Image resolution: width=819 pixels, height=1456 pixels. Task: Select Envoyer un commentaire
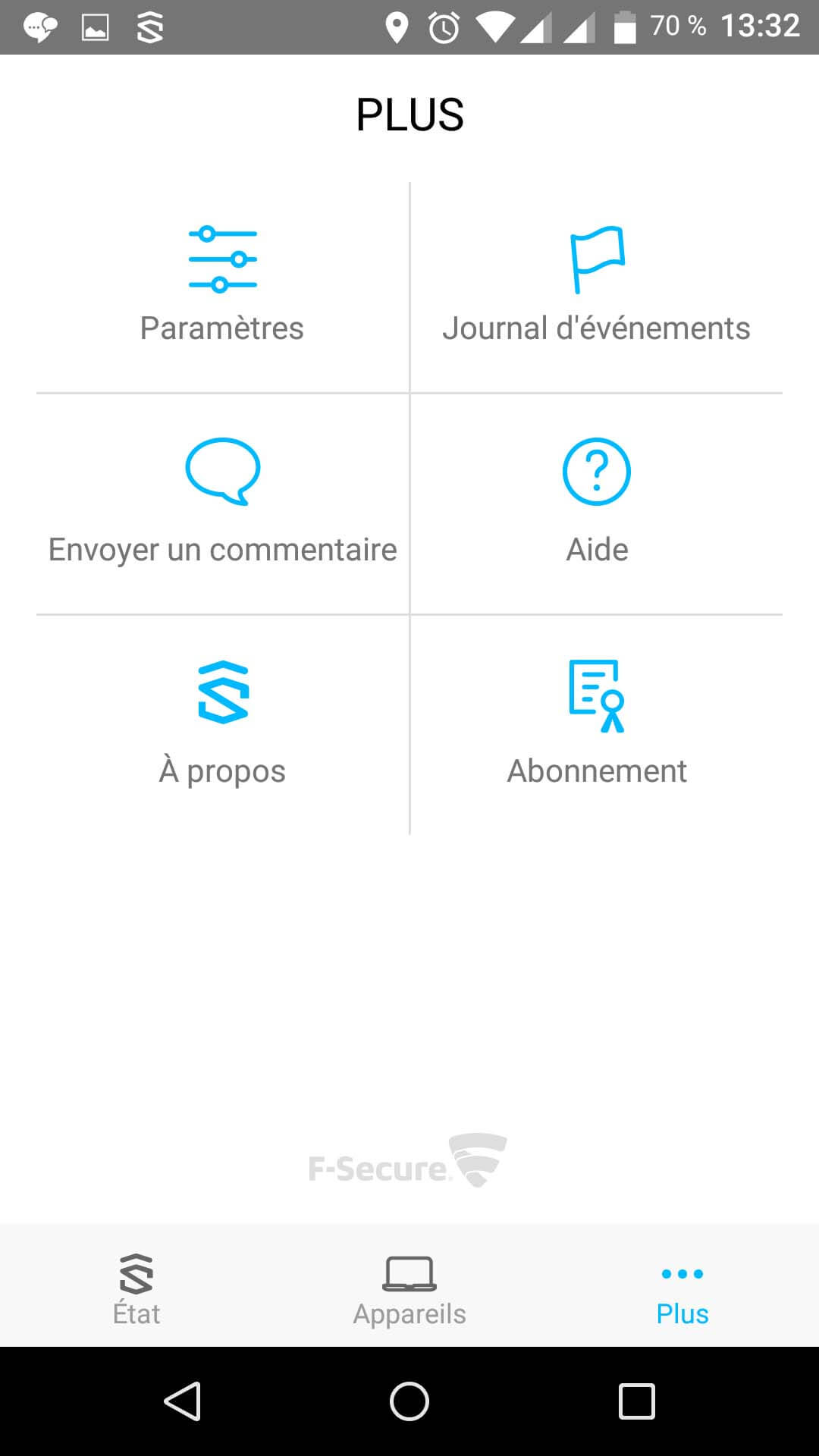(x=222, y=504)
